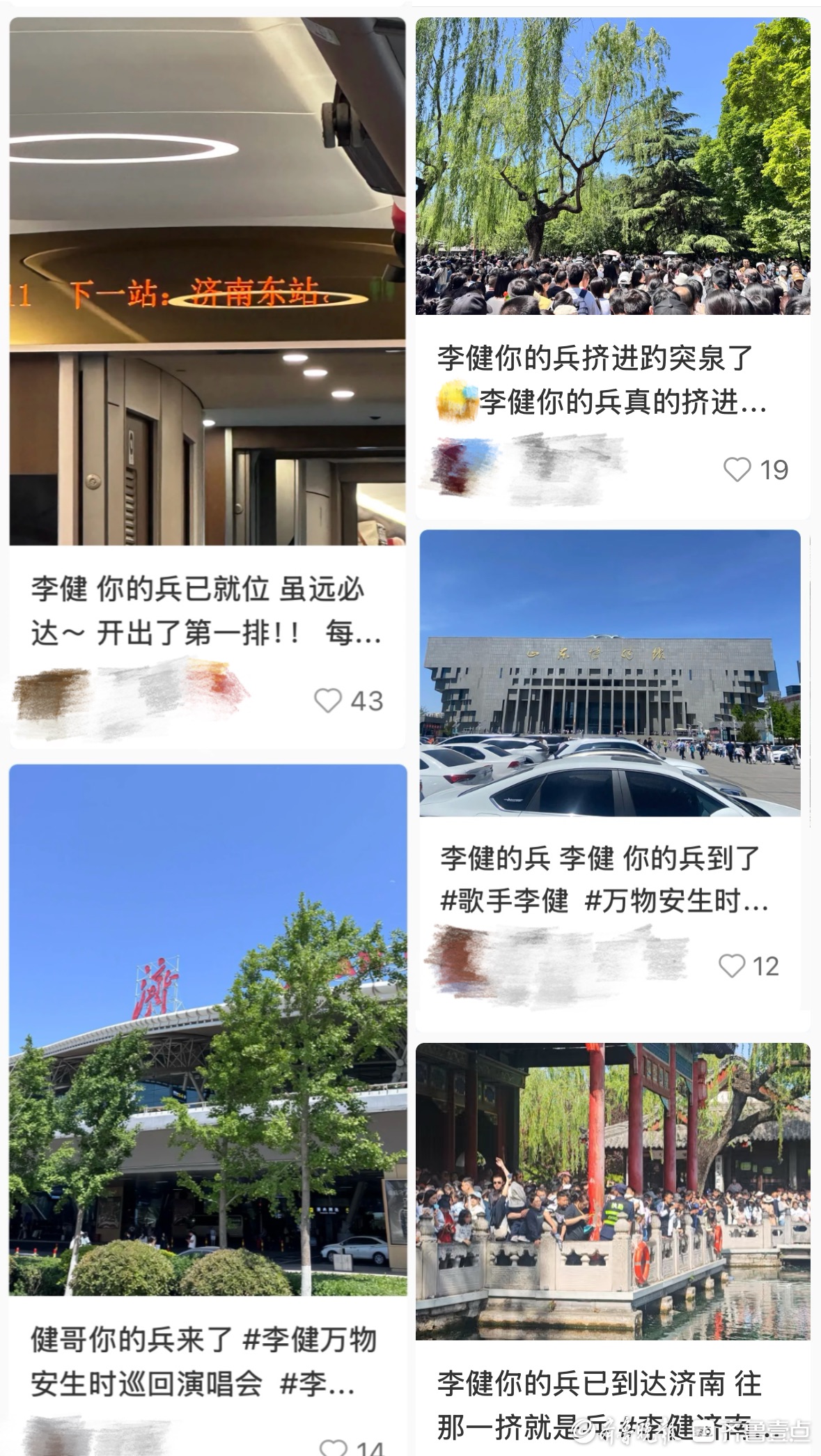Open the post 李健的兵 李健 你的兵到了
Viewport: 821px width, 1456px height.
[610, 673]
